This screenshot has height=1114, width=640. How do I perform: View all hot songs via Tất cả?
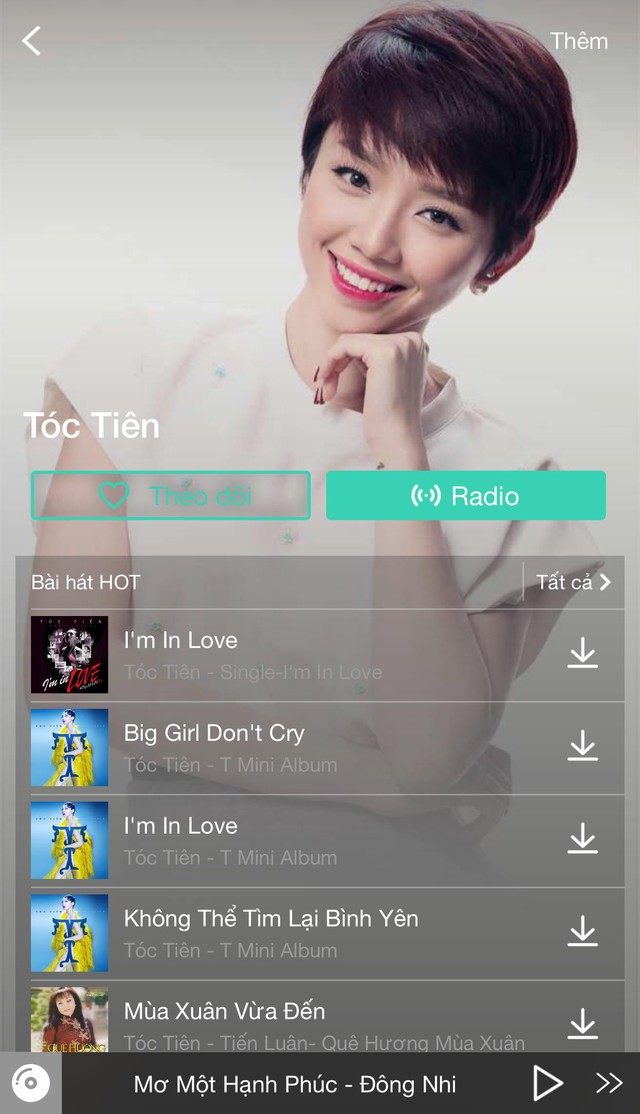tap(573, 583)
